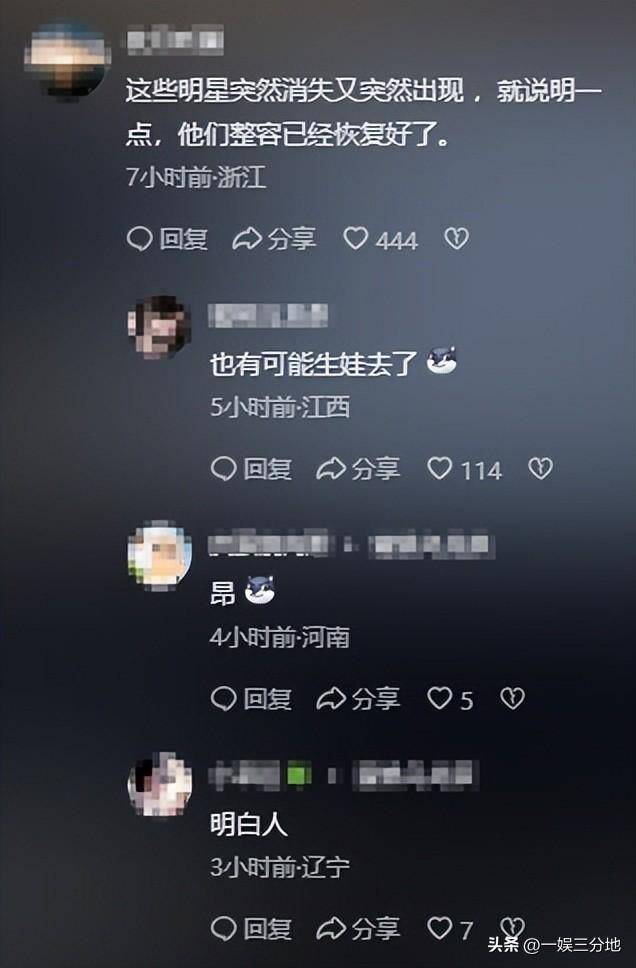Reply to the 7小时前·浙江 comment
This screenshot has width=636, height=968.
tap(168, 239)
